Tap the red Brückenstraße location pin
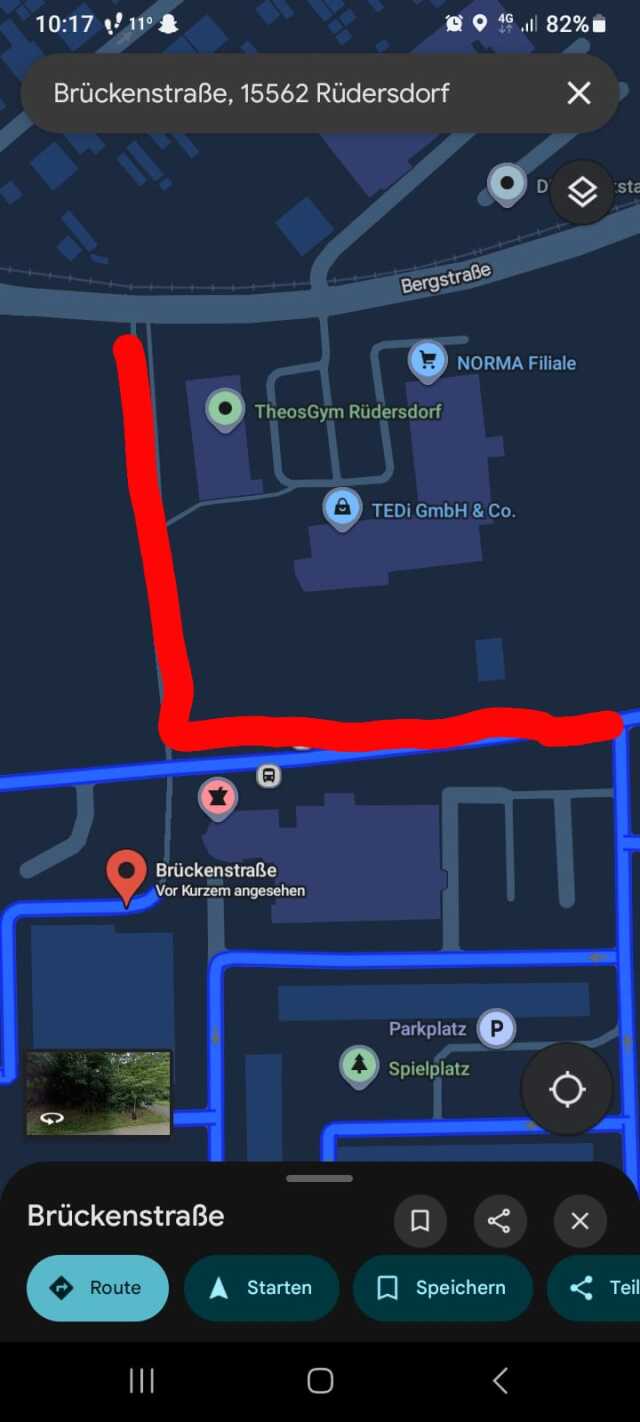This screenshot has height=1422, width=640. click(x=126, y=874)
